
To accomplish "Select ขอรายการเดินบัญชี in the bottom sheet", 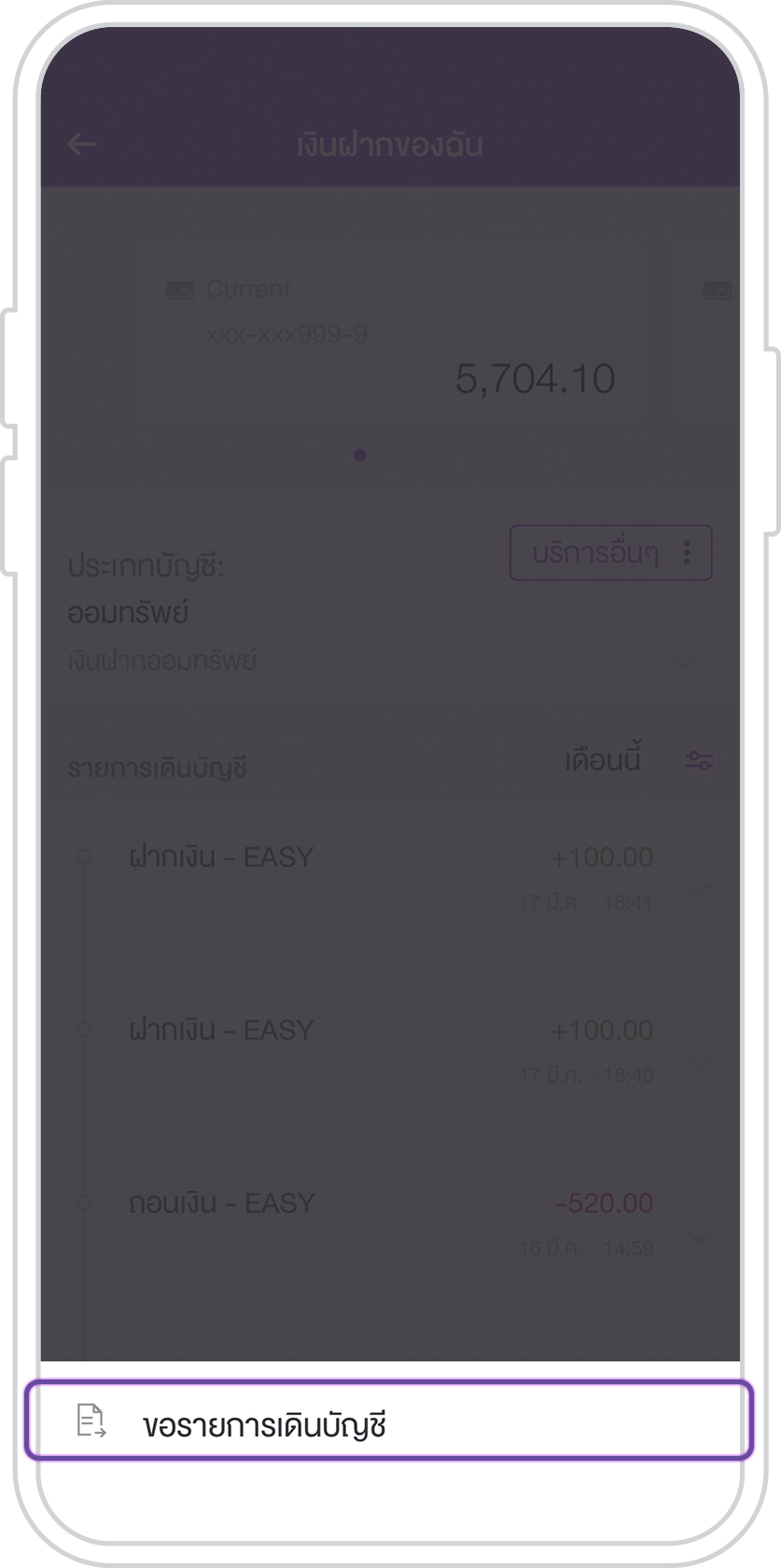I will (x=388, y=1420).
